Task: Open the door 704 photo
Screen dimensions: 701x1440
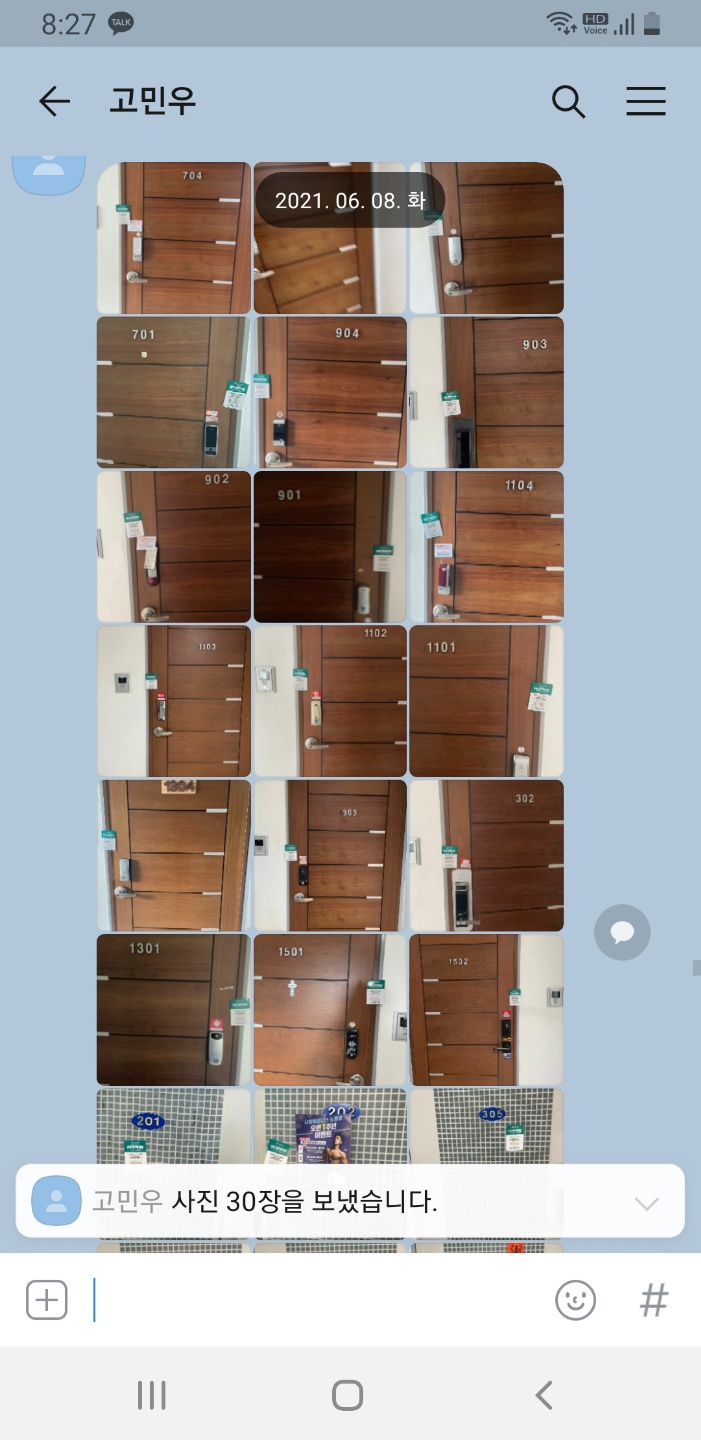Action: (174, 238)
